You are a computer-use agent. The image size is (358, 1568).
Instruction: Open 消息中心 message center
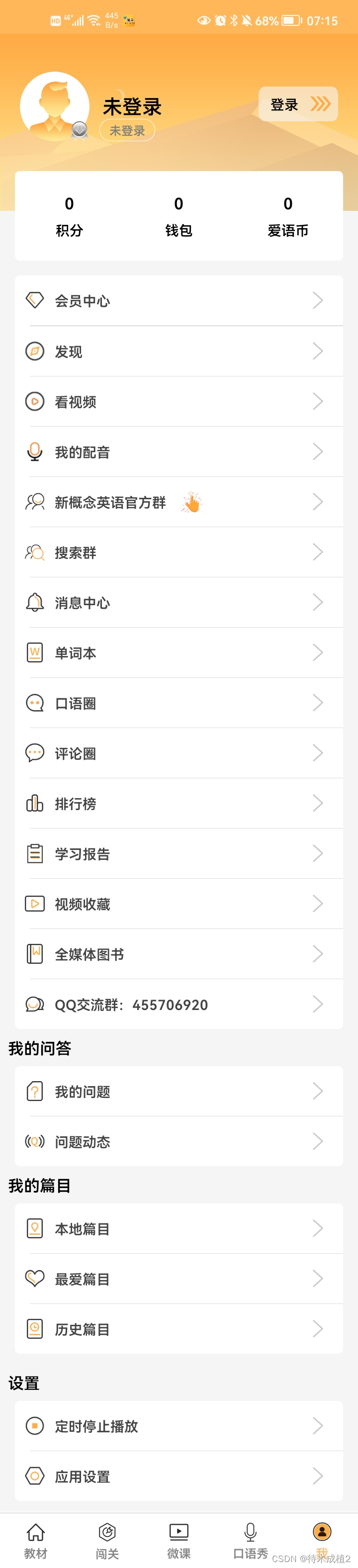coord(179,603)
